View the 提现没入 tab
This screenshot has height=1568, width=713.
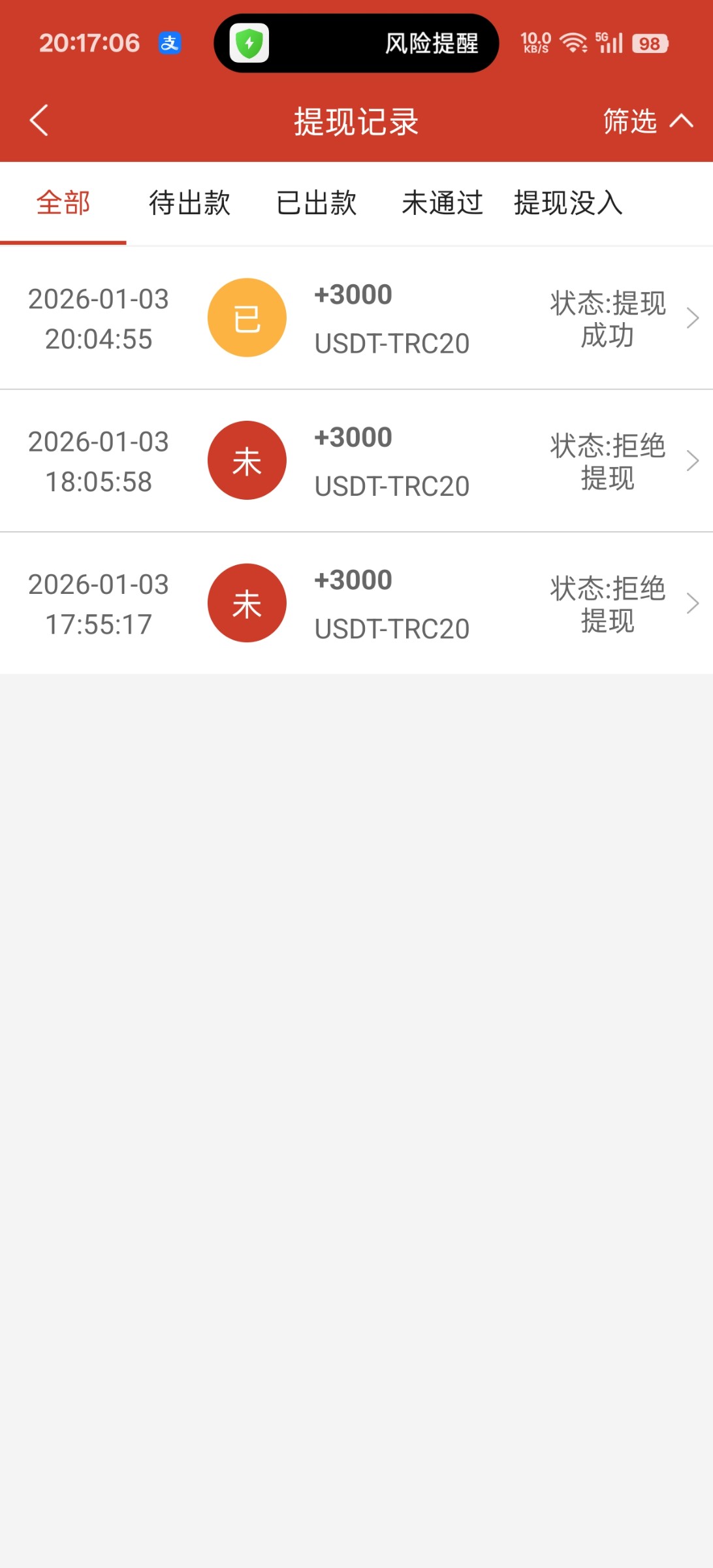(568, 203)
